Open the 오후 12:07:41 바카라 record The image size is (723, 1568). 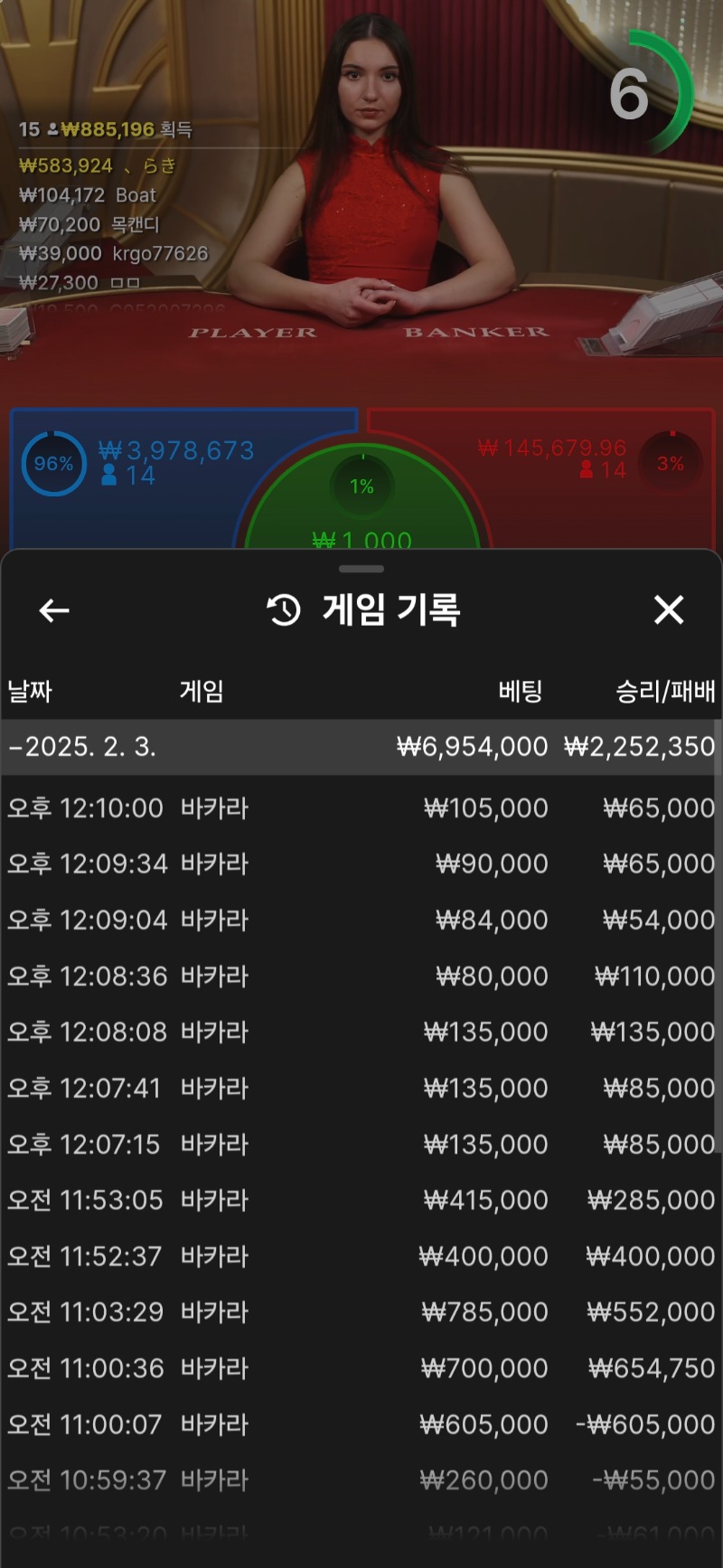[x=361, y=1088]
